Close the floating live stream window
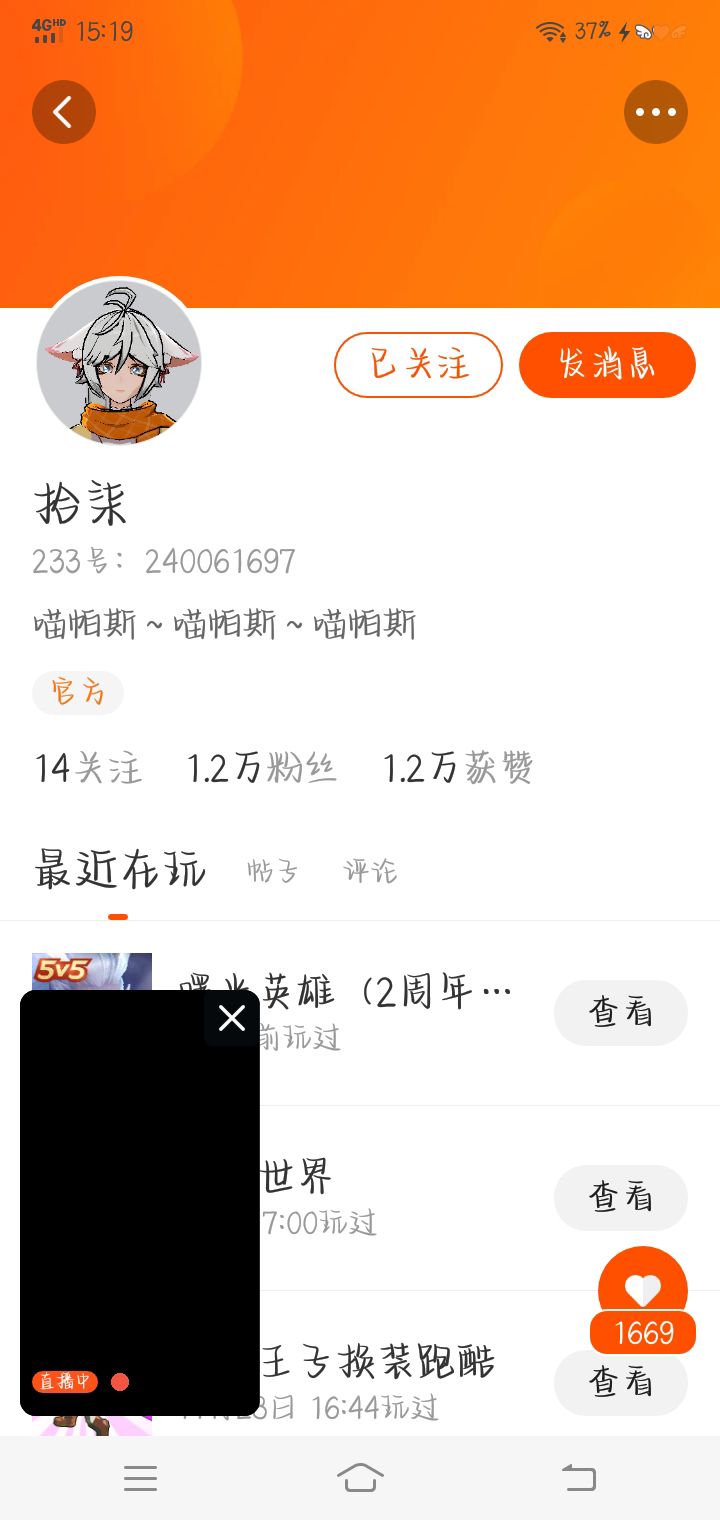 [x=232, y=1019]
